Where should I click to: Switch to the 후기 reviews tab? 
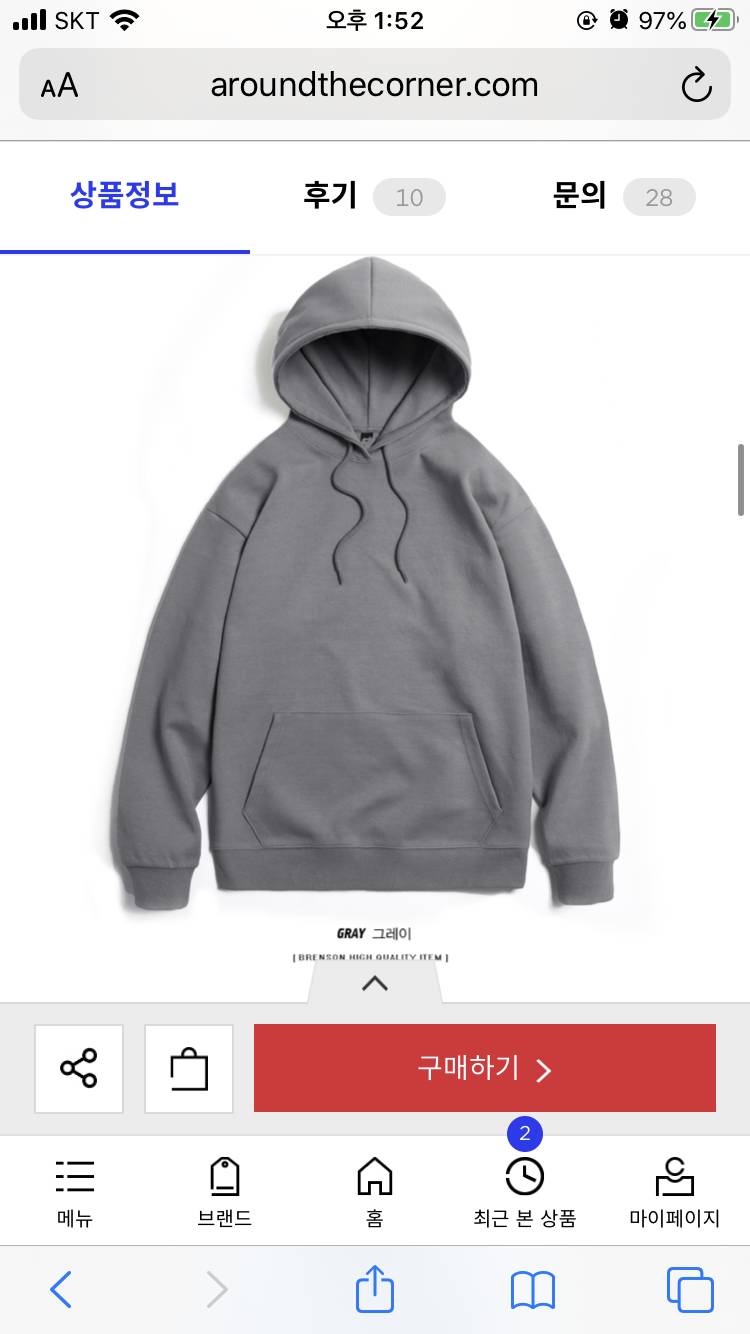pos(372,196)
